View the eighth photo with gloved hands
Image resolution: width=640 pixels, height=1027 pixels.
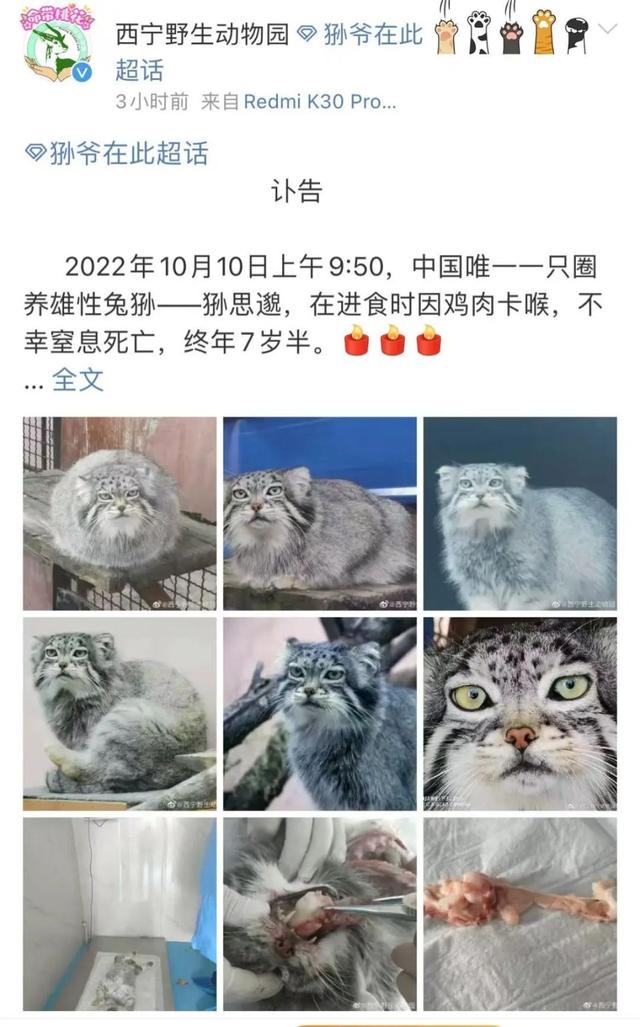(320, 913)
